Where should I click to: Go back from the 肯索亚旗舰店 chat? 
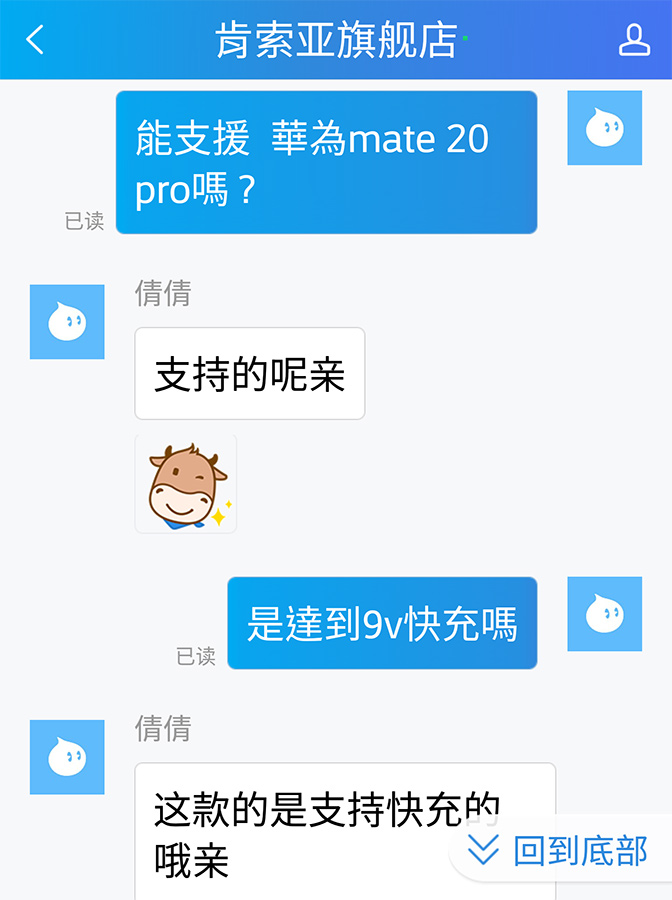(36, 40)
